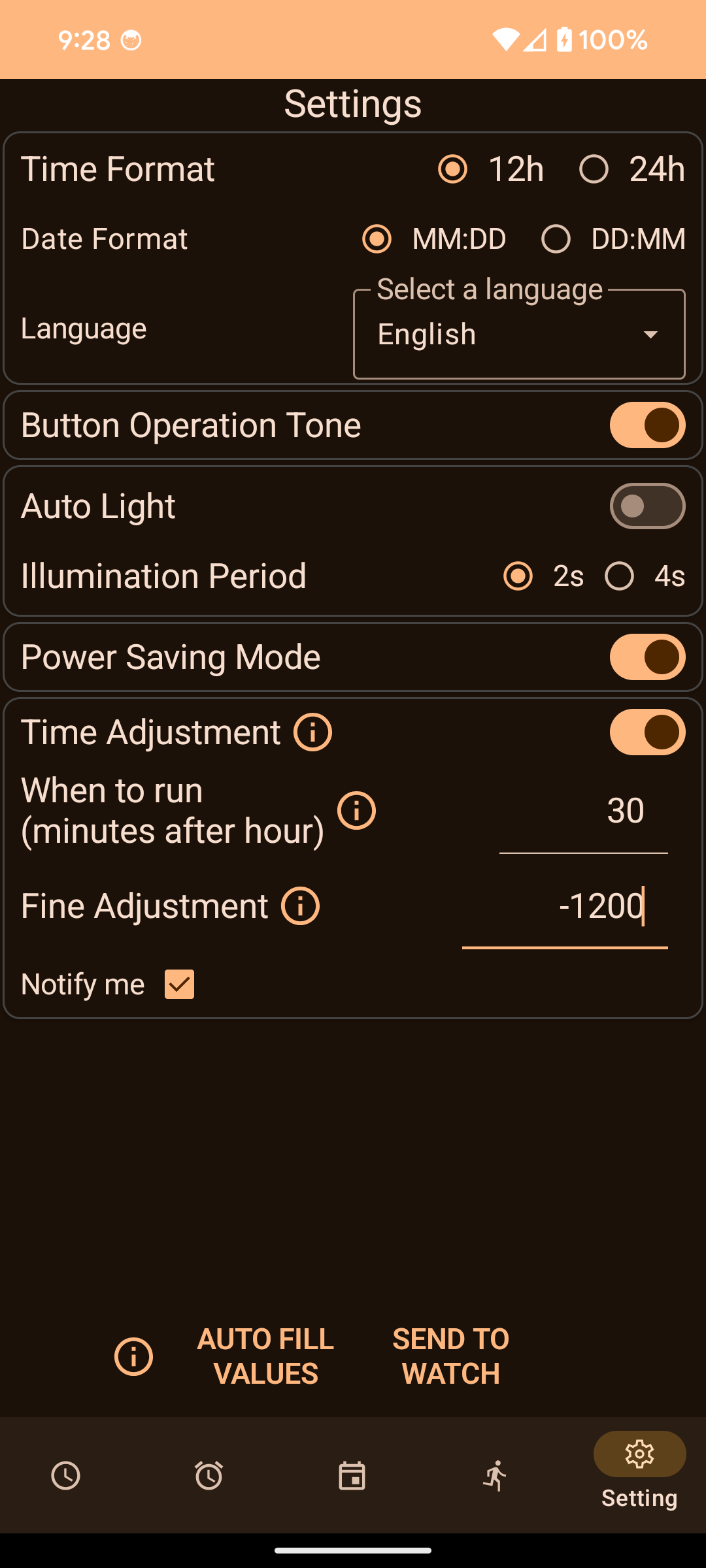Turn off Button Operation Tone
Image resolution: width=706 pixels, height=1568 pixels.
click(647, 425)
